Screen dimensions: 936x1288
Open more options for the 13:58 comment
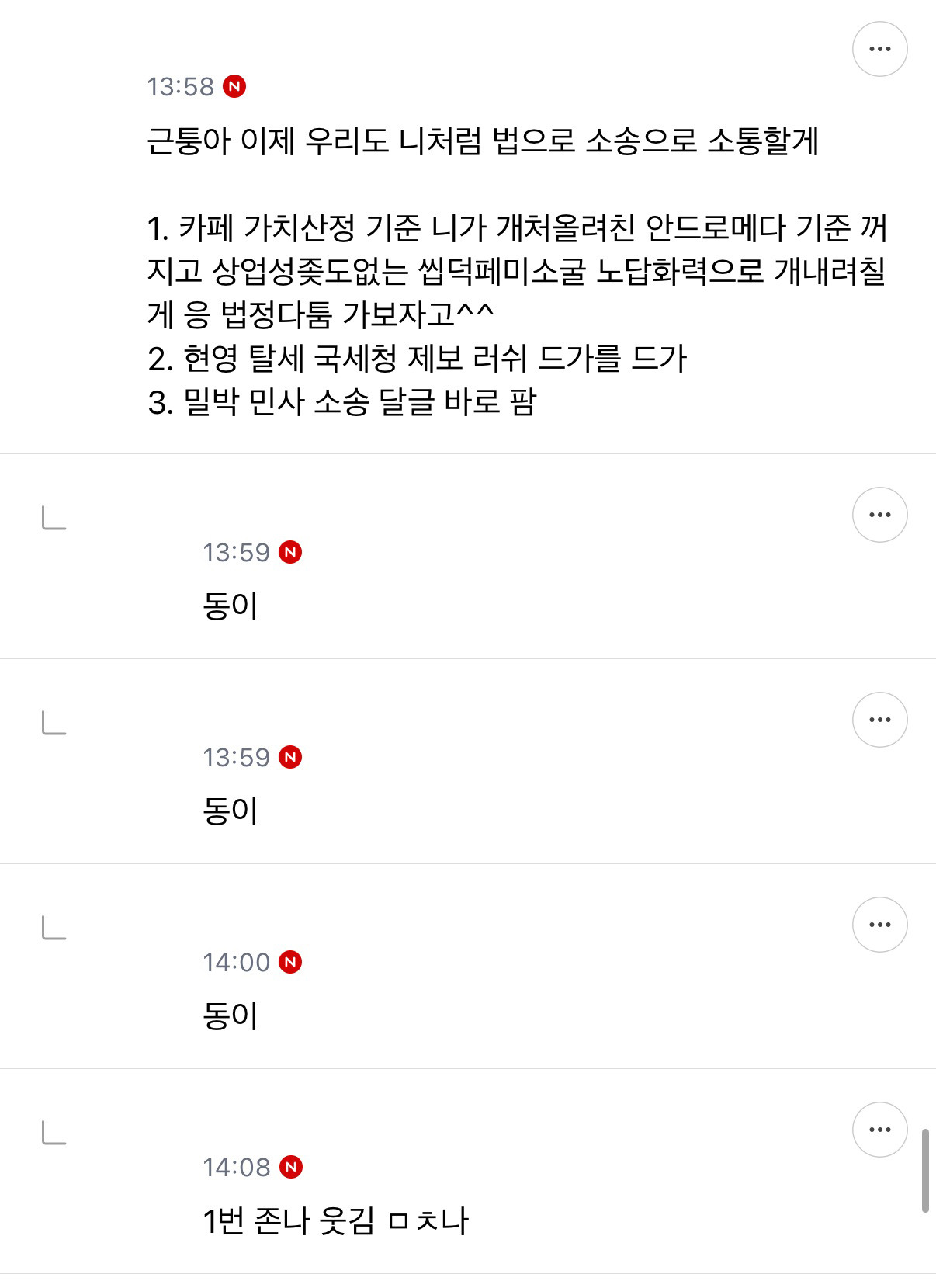pos(879,49)
